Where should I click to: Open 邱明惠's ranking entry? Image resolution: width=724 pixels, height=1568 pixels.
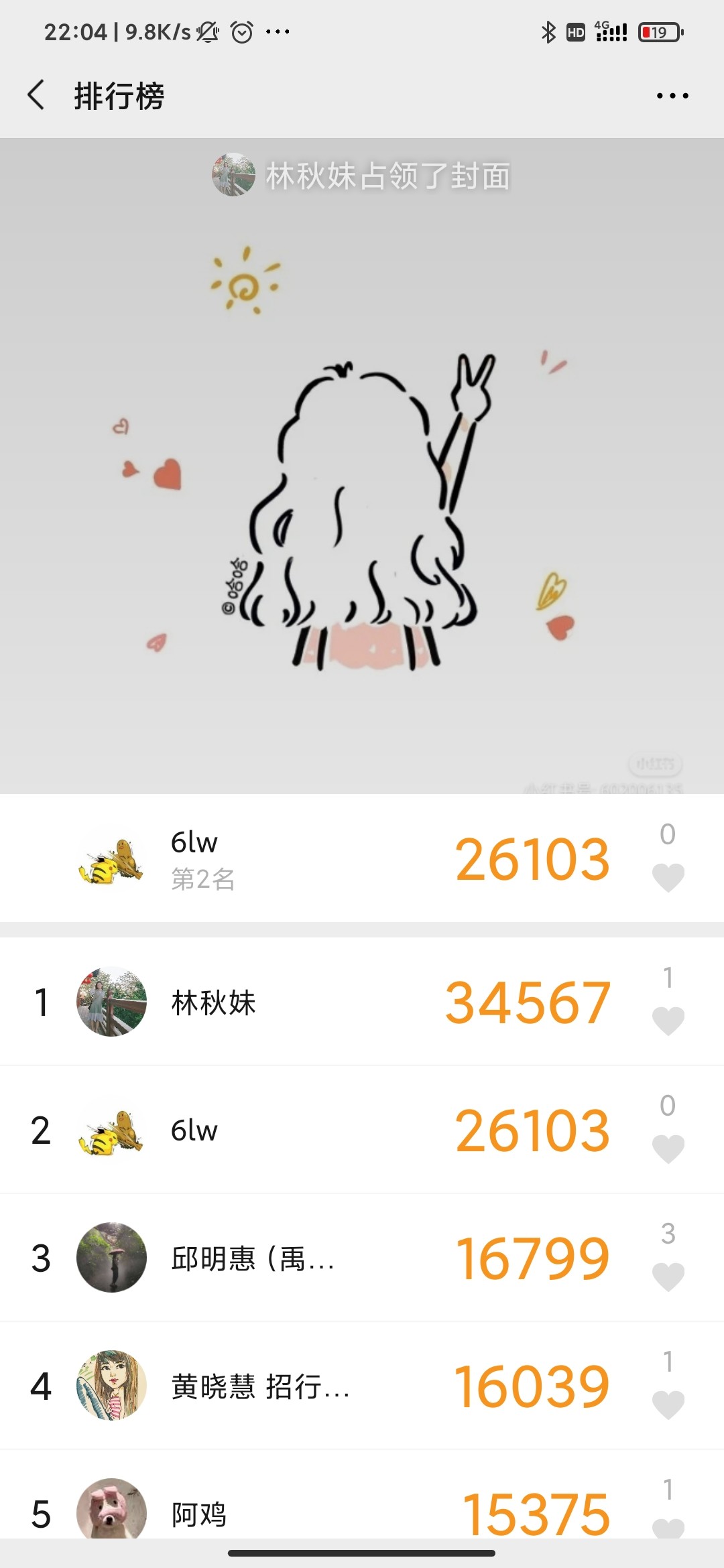(362, 1257)
